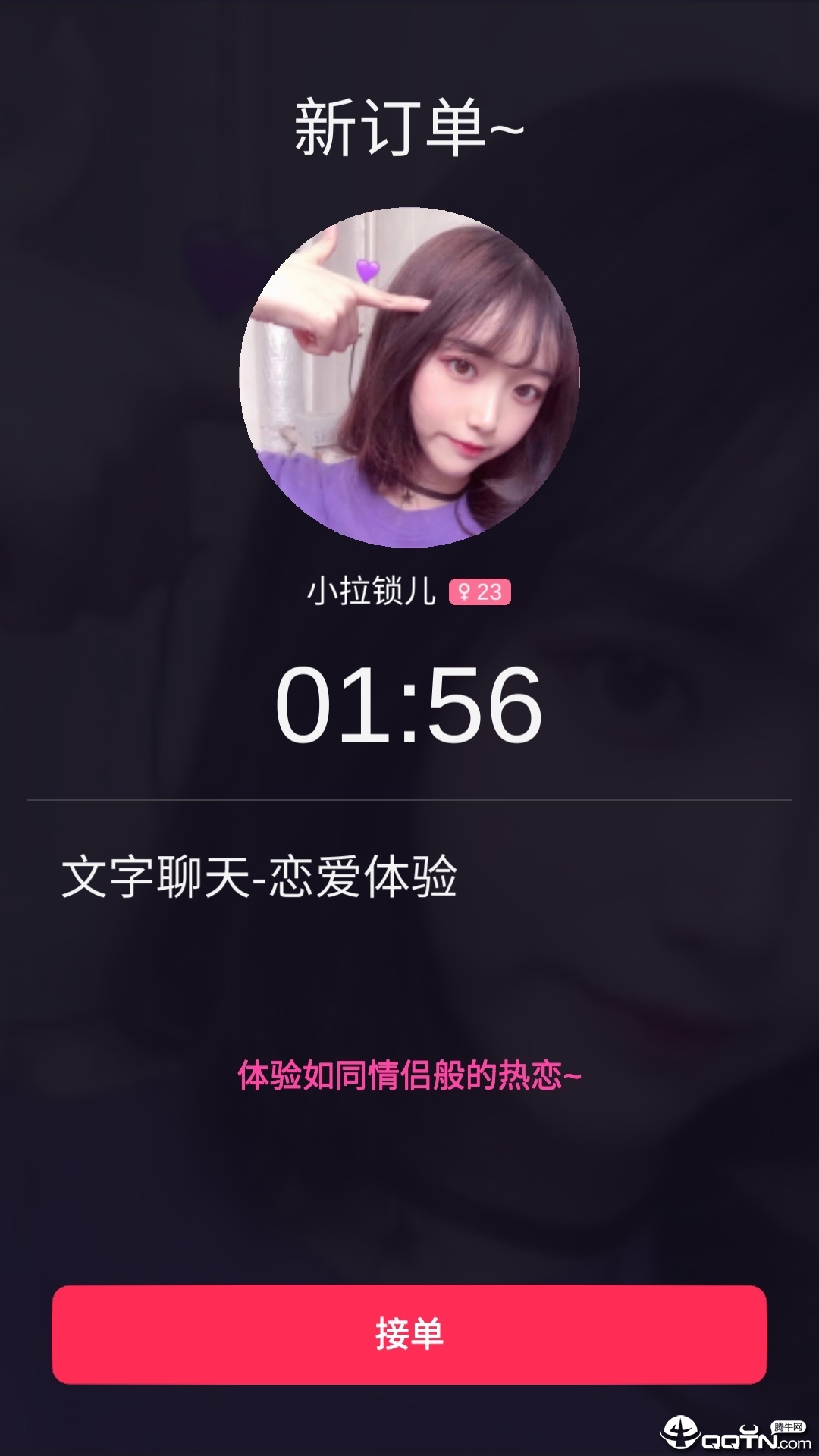
Task: Tap the 接单 button to accept the order
Action: (x=409, y=1334)
